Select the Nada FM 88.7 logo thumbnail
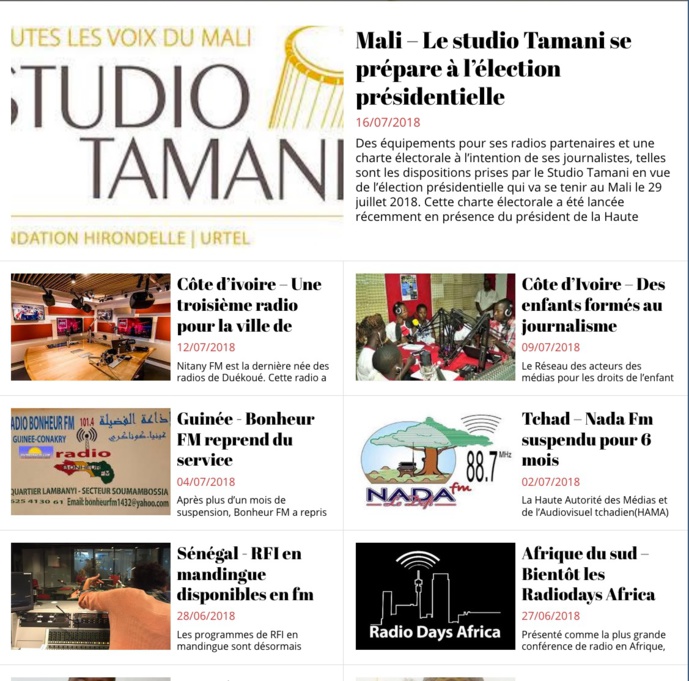Viewport: 689px width, 681px height. [435, 460]
